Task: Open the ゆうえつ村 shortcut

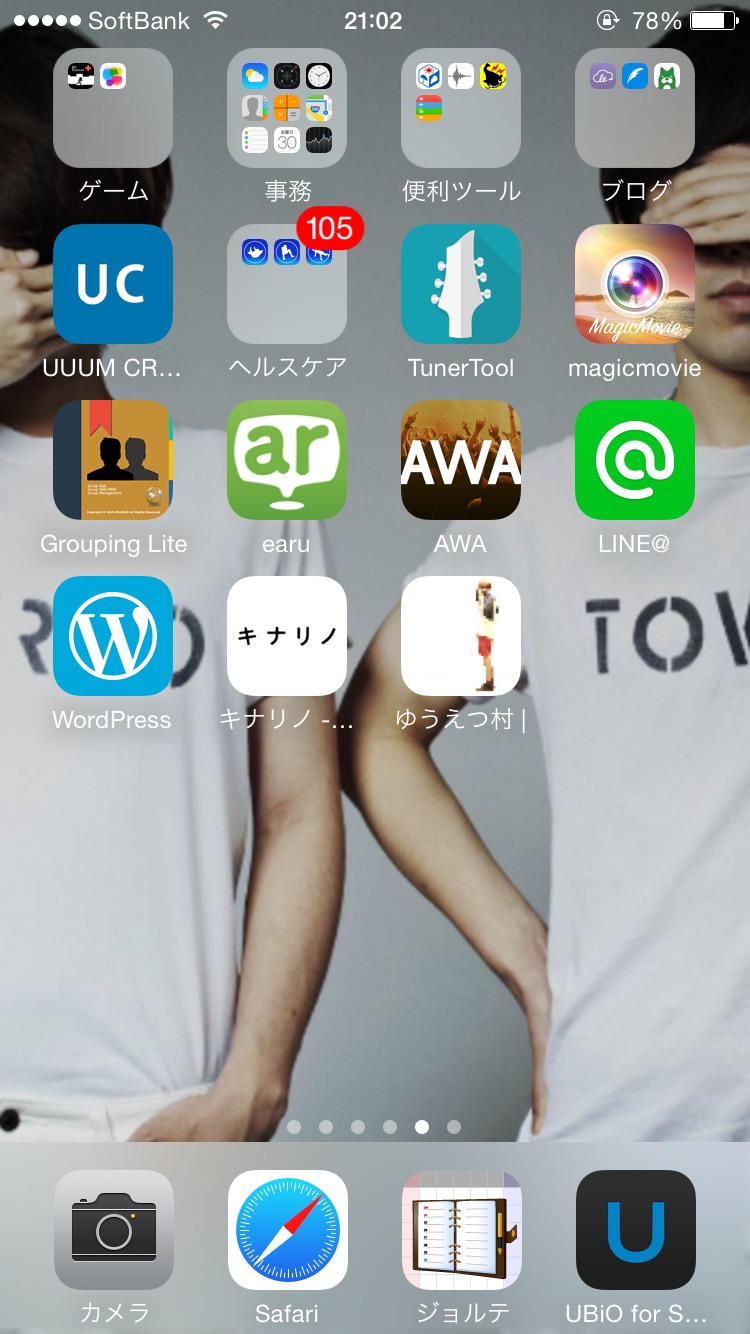Action: coord(461,636)
